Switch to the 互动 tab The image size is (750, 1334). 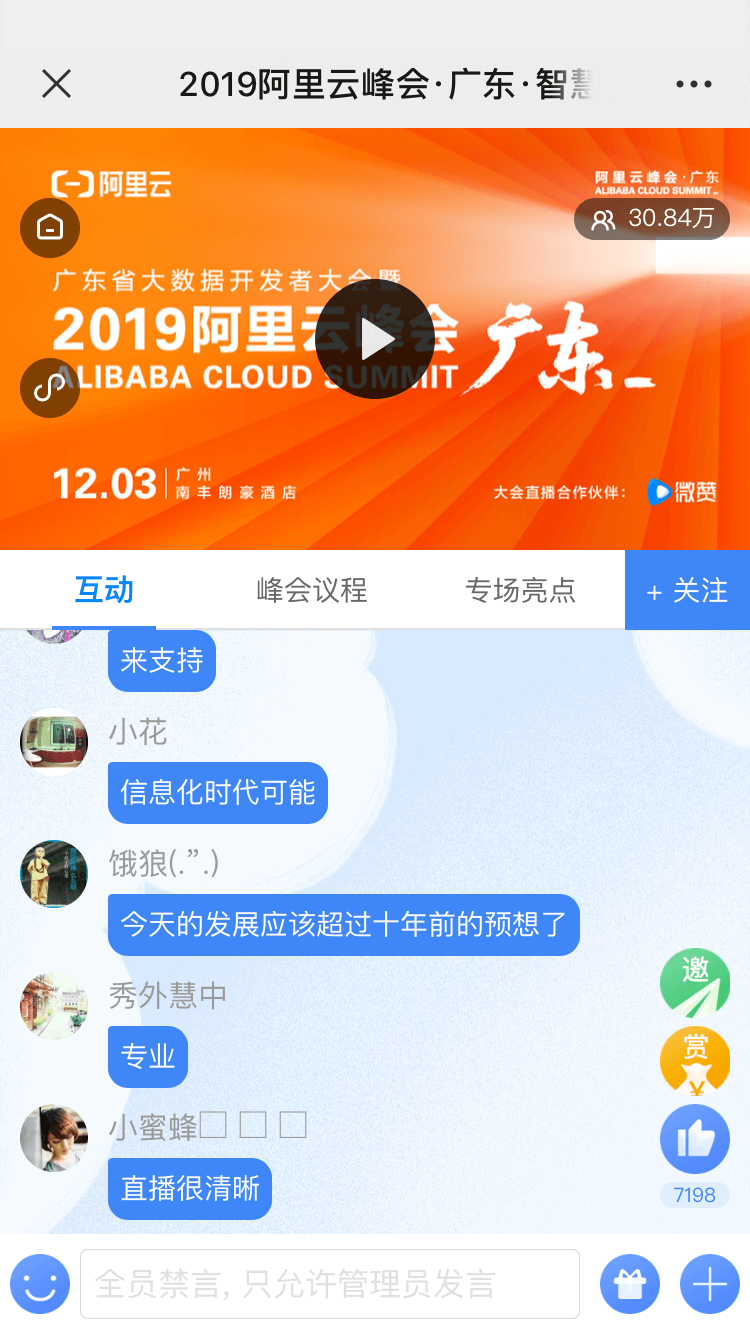tap(104, 590)
